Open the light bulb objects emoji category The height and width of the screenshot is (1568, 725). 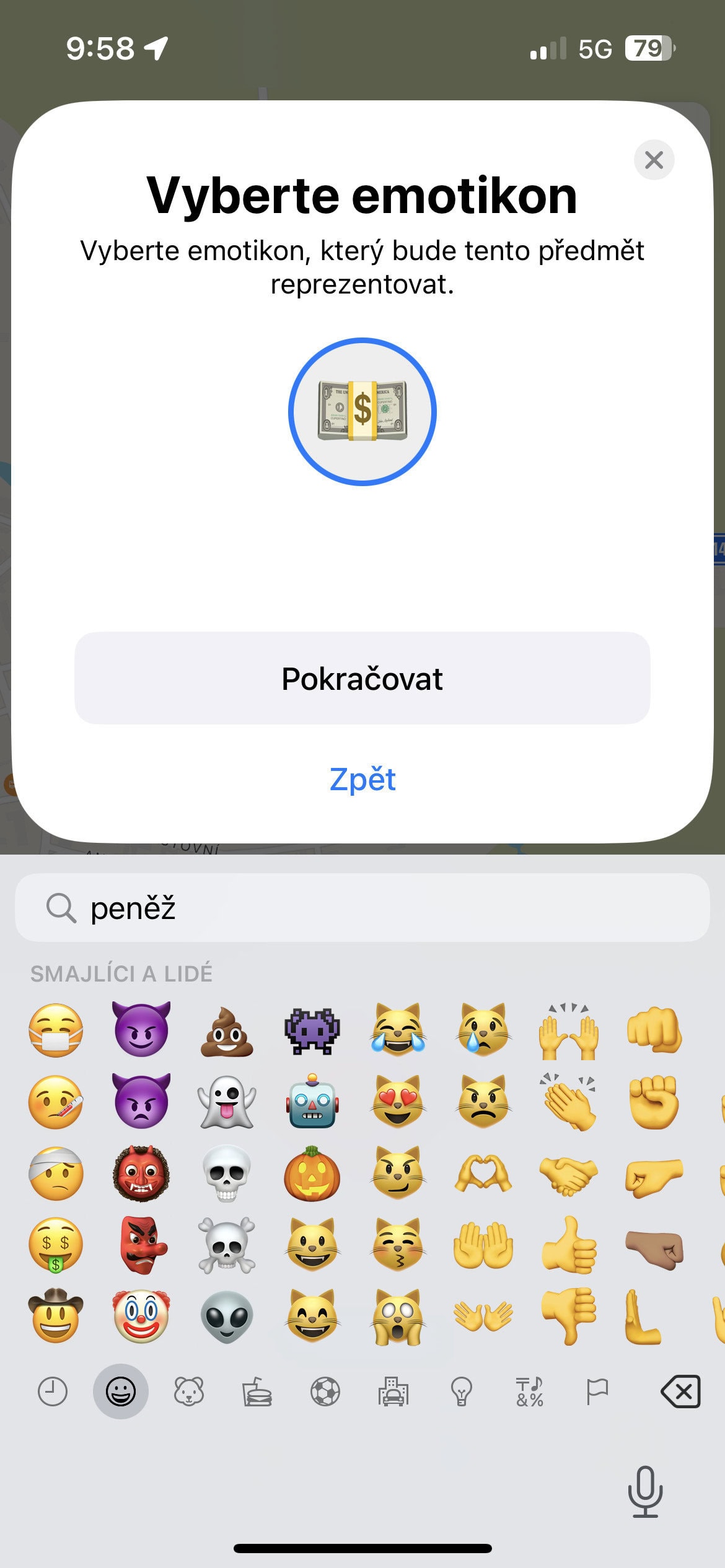[461, 1392]
